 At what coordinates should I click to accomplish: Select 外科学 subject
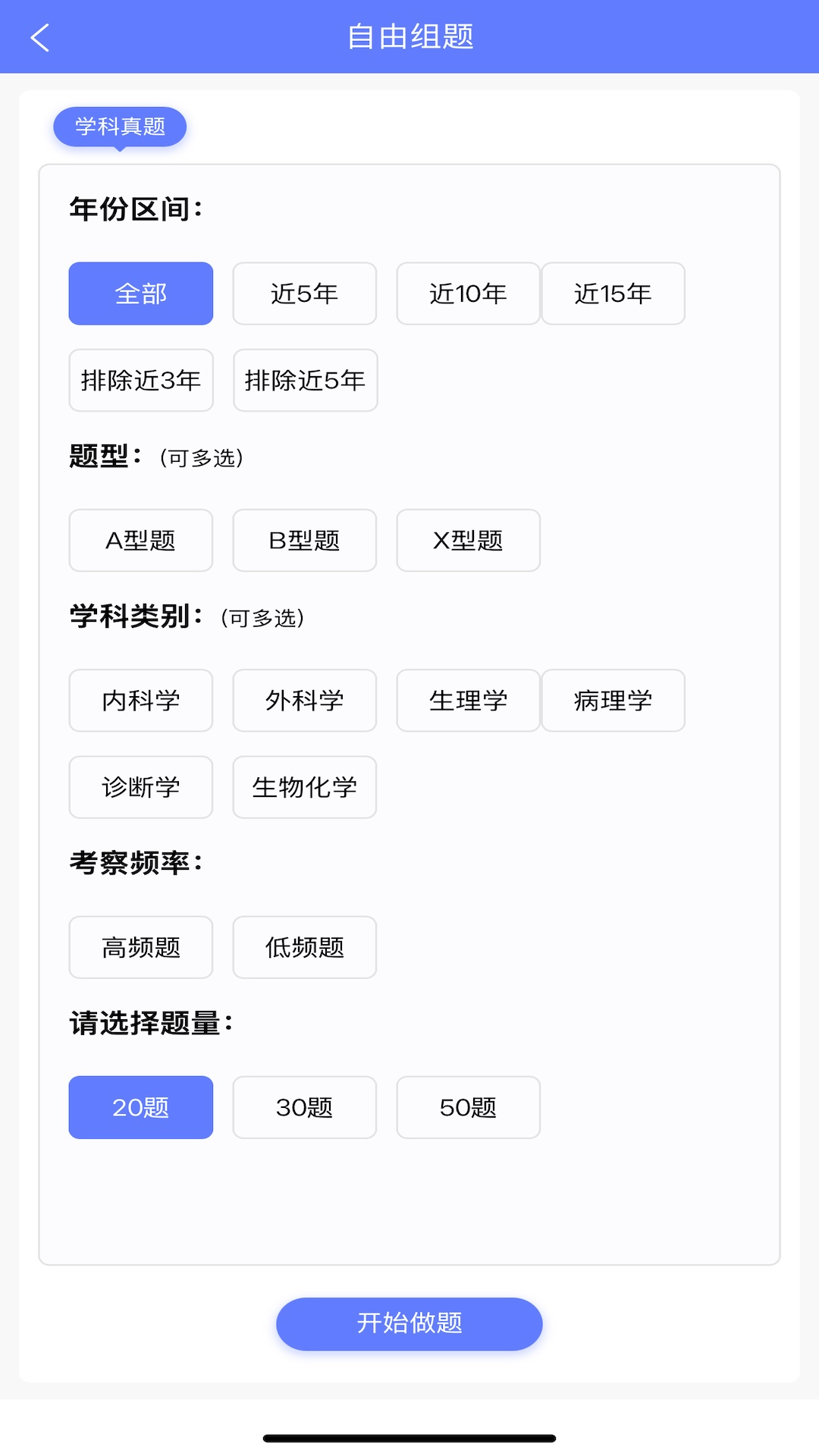[x=304, y=701]
